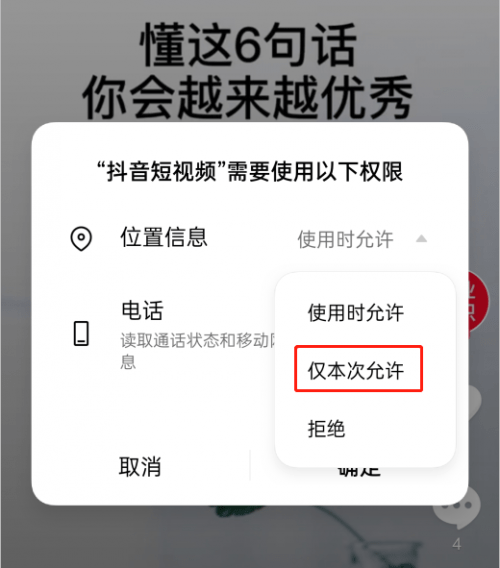Select 拒绝 to deny location
Image resolution: width=500 pixels, height=568 pixels.
point(326,429)
